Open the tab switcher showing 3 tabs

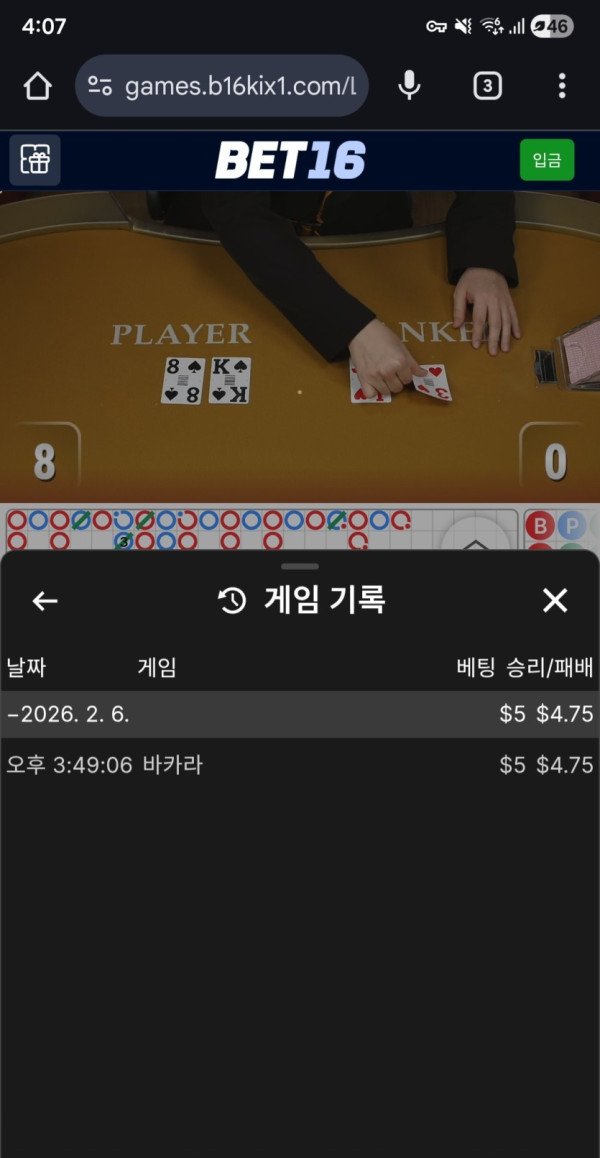(487, 87)
